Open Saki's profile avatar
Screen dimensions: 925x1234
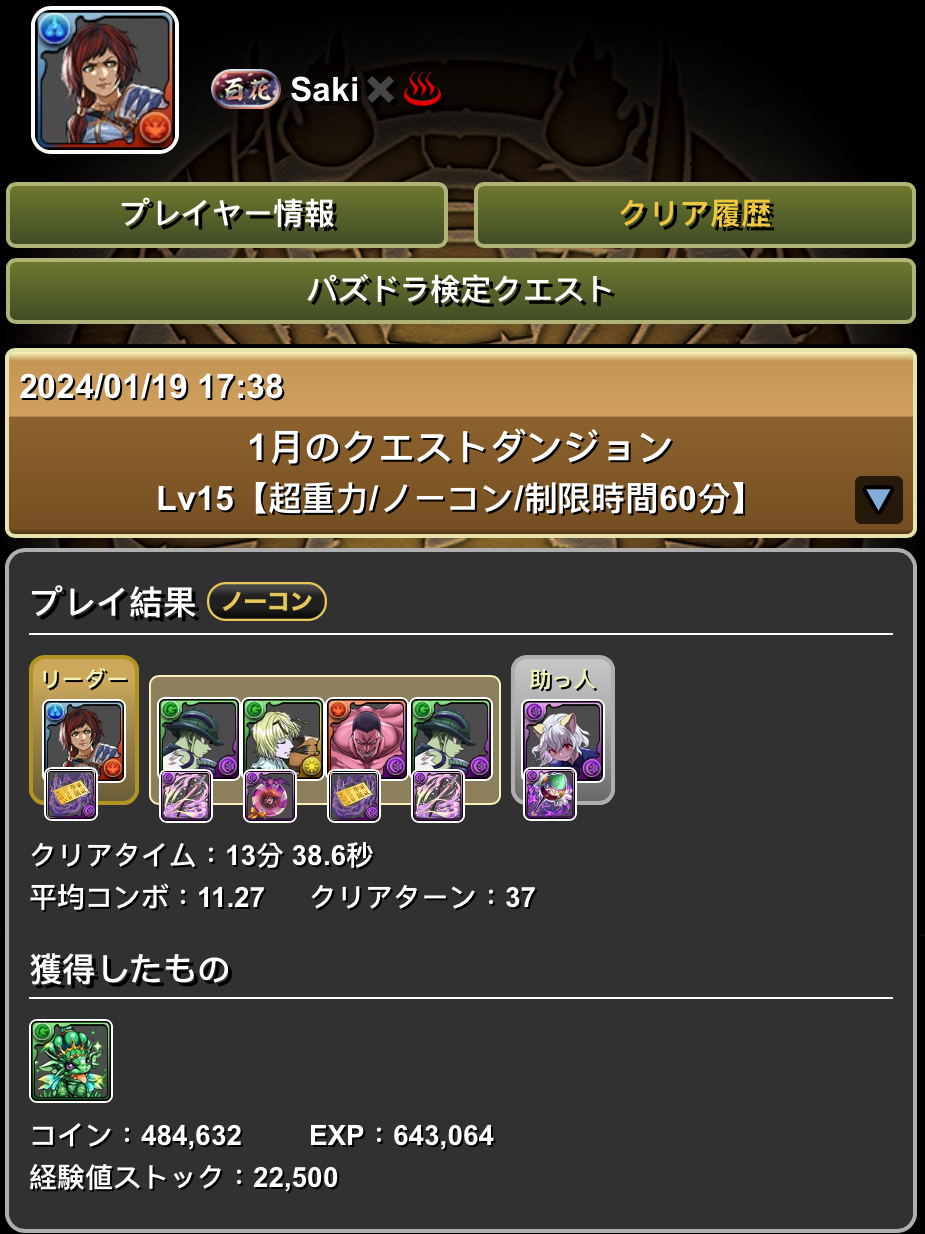105,80
